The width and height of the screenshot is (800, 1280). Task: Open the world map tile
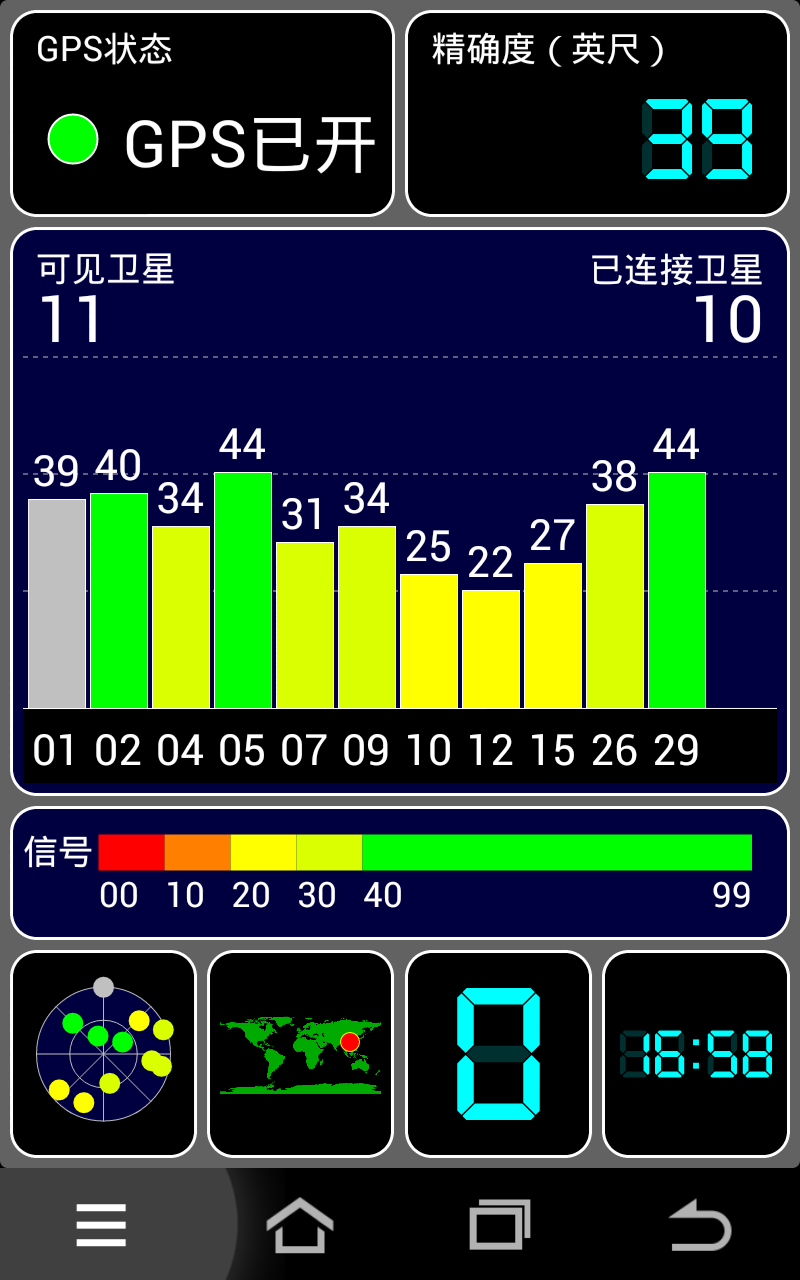pos(300,1053)
